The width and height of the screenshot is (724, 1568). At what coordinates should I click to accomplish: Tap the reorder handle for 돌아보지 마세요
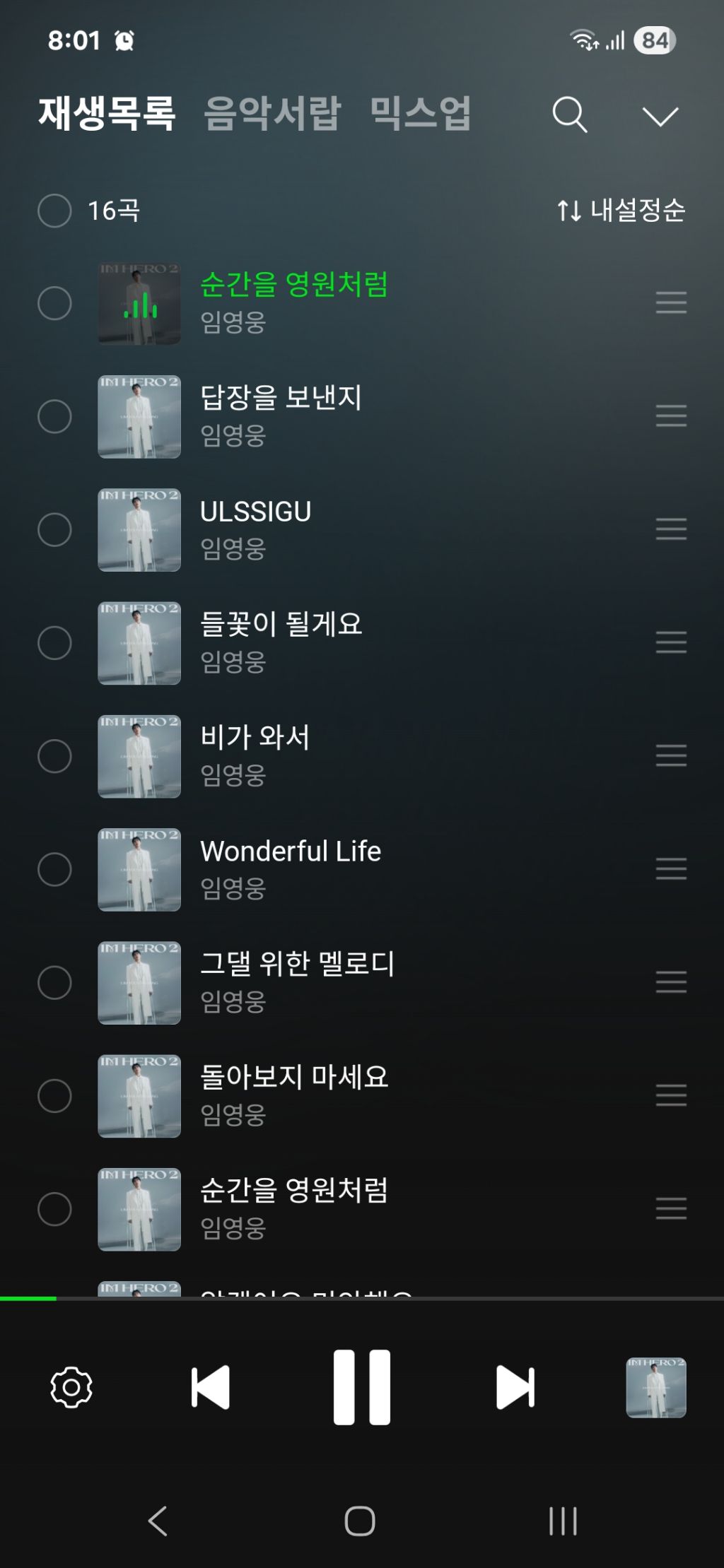point(671,1095)
